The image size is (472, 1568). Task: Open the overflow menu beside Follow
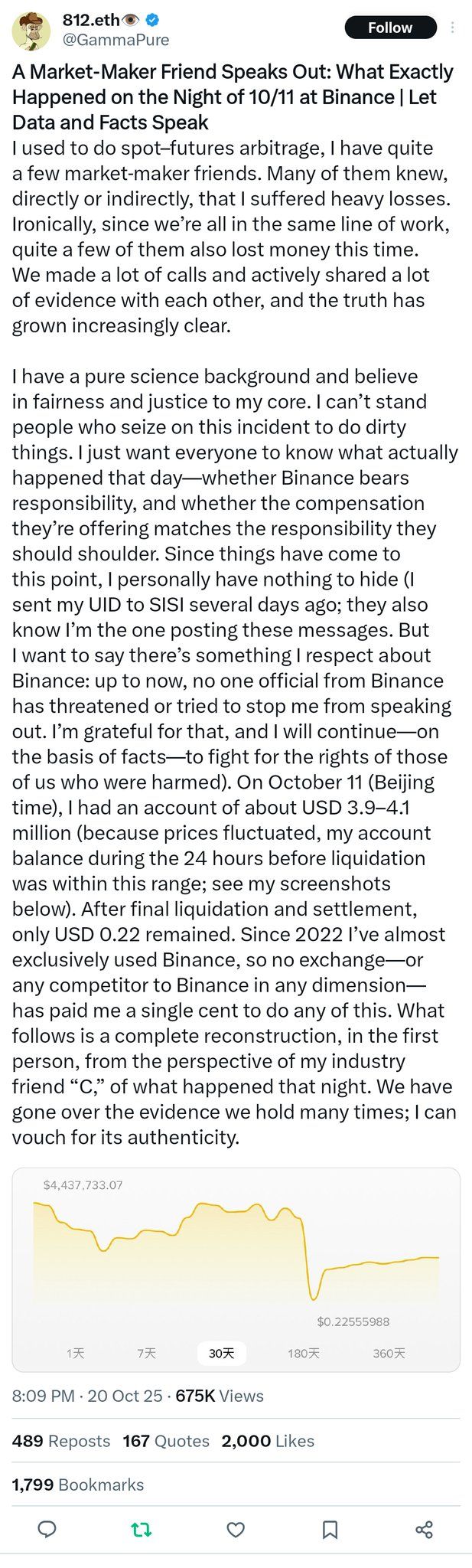(453, 28)
